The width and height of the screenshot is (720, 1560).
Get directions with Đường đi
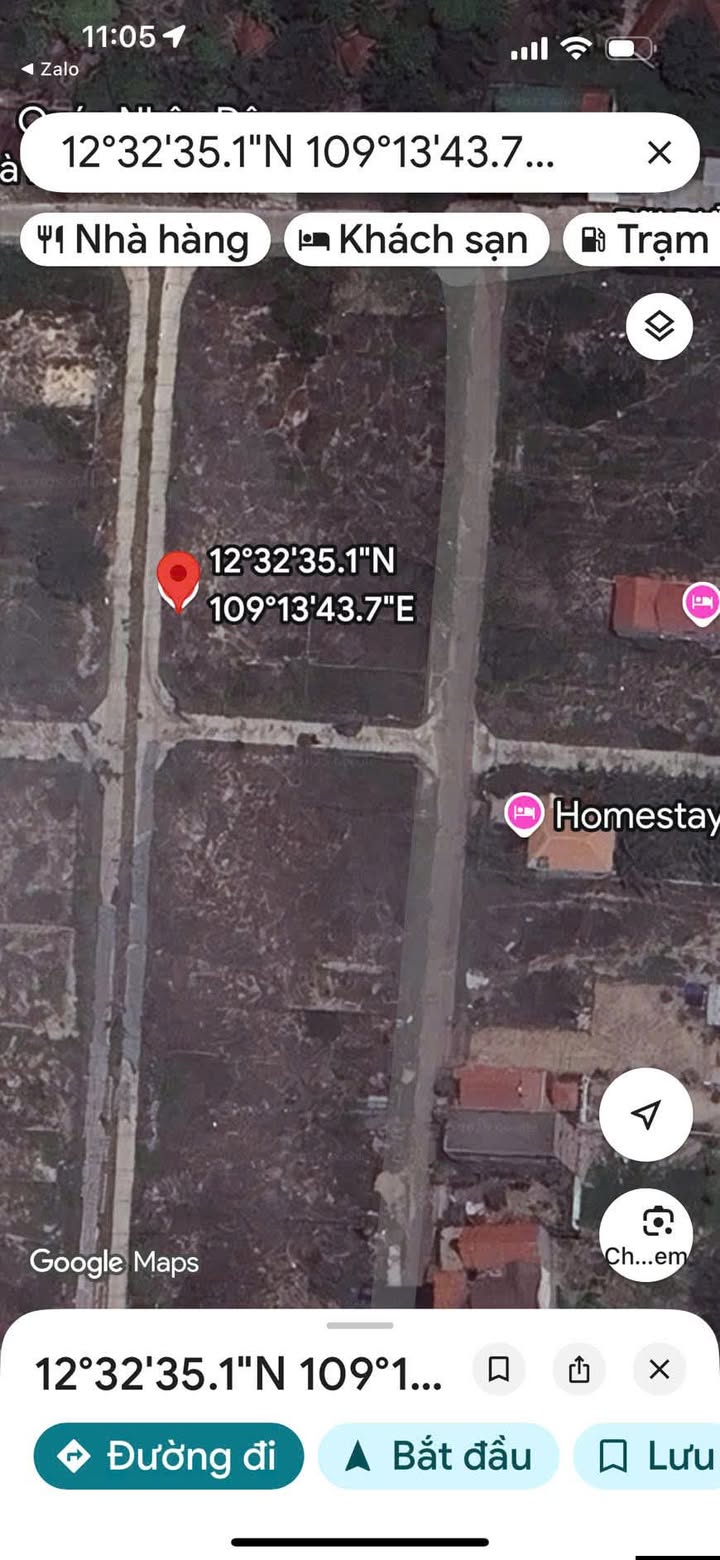169,1456
